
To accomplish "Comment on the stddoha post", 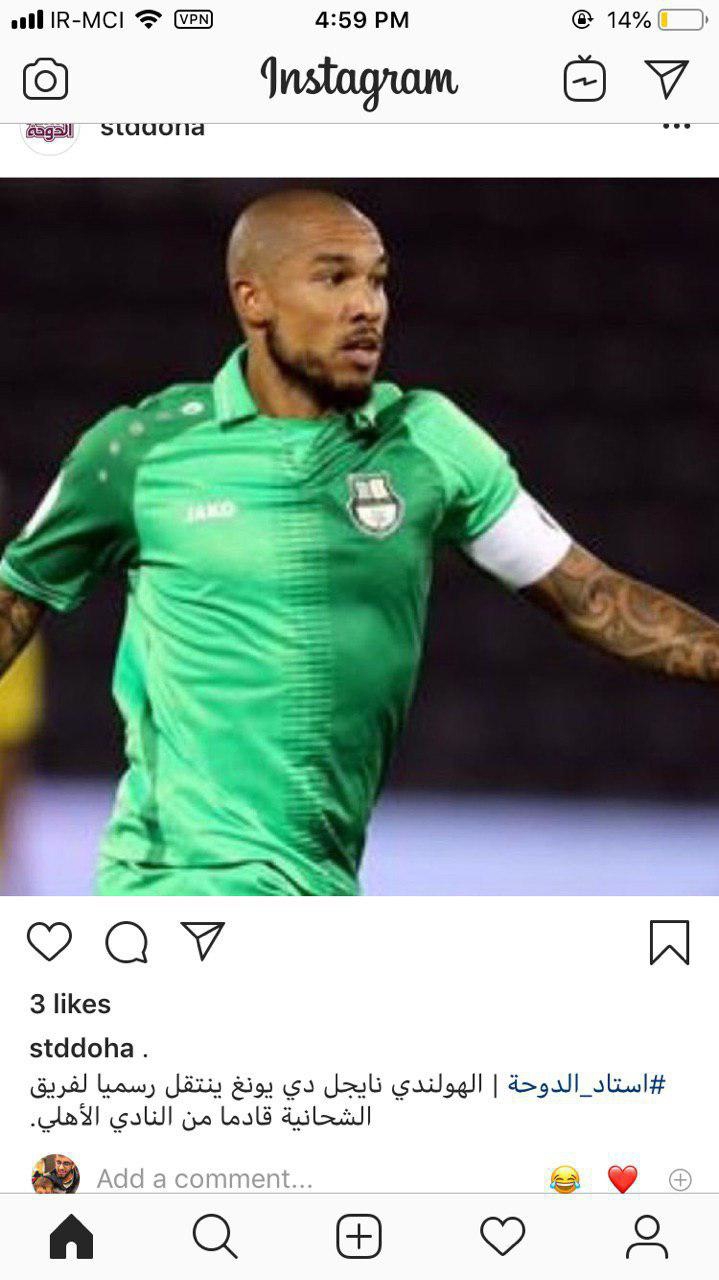I will pyautogui.click(x=127, y=942).
